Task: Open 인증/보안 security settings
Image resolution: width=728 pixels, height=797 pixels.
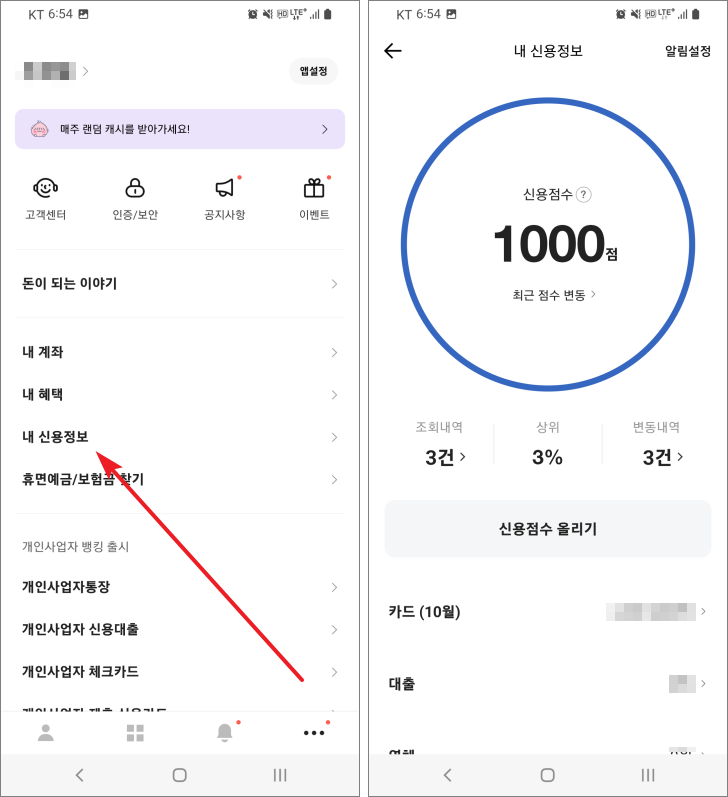Action: pyautogui.click(x=135, y=198)
